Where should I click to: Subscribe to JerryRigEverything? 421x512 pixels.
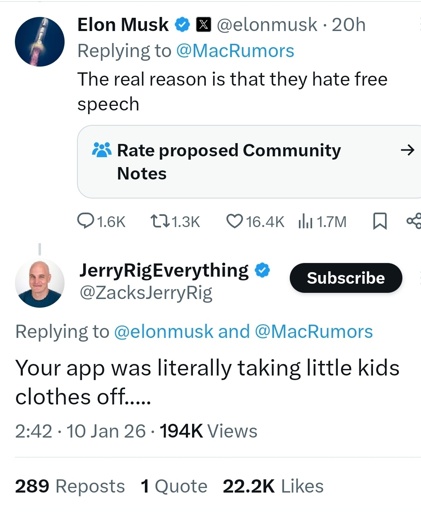coord(346,278)
